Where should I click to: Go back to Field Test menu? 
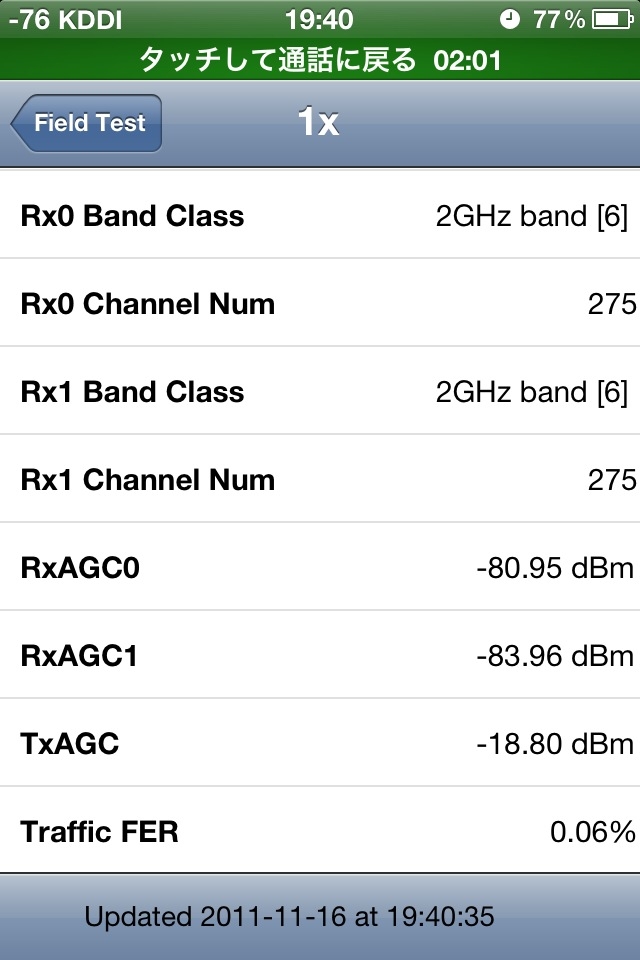[x=86, y=123]
